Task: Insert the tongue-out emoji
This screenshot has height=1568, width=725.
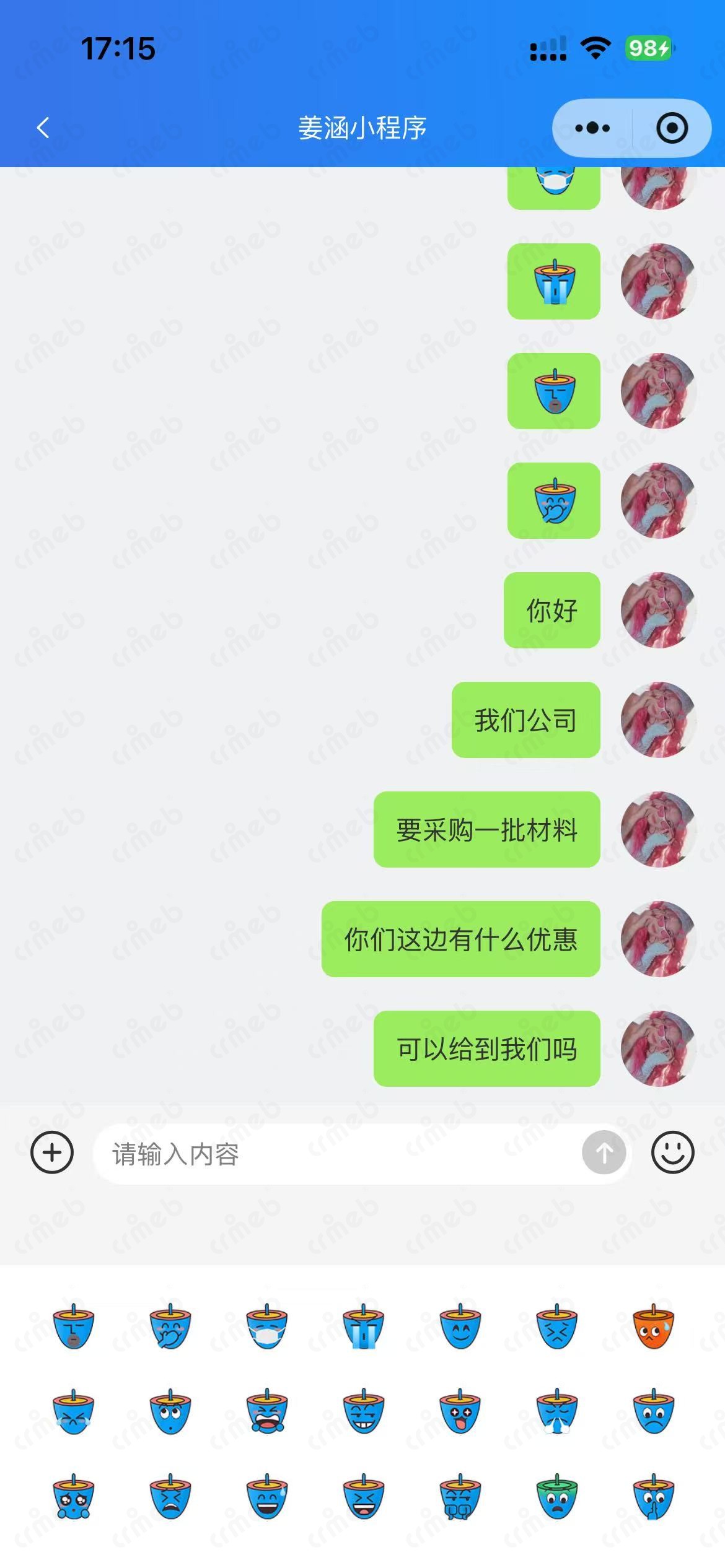Action: 460,1412
